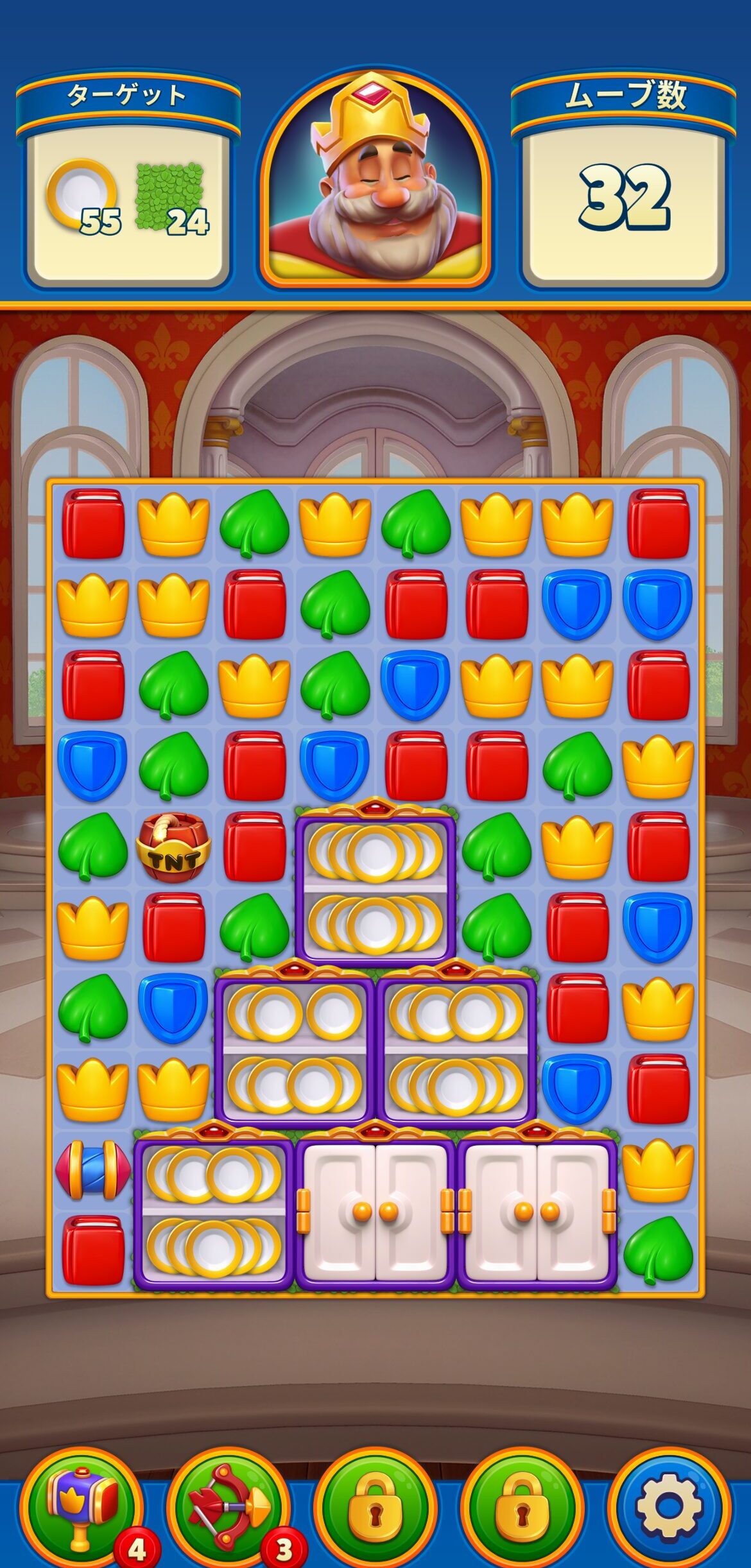Tap the striped rocket piece
This screenshot has width=751, height=1568.
pos(93,1169)
